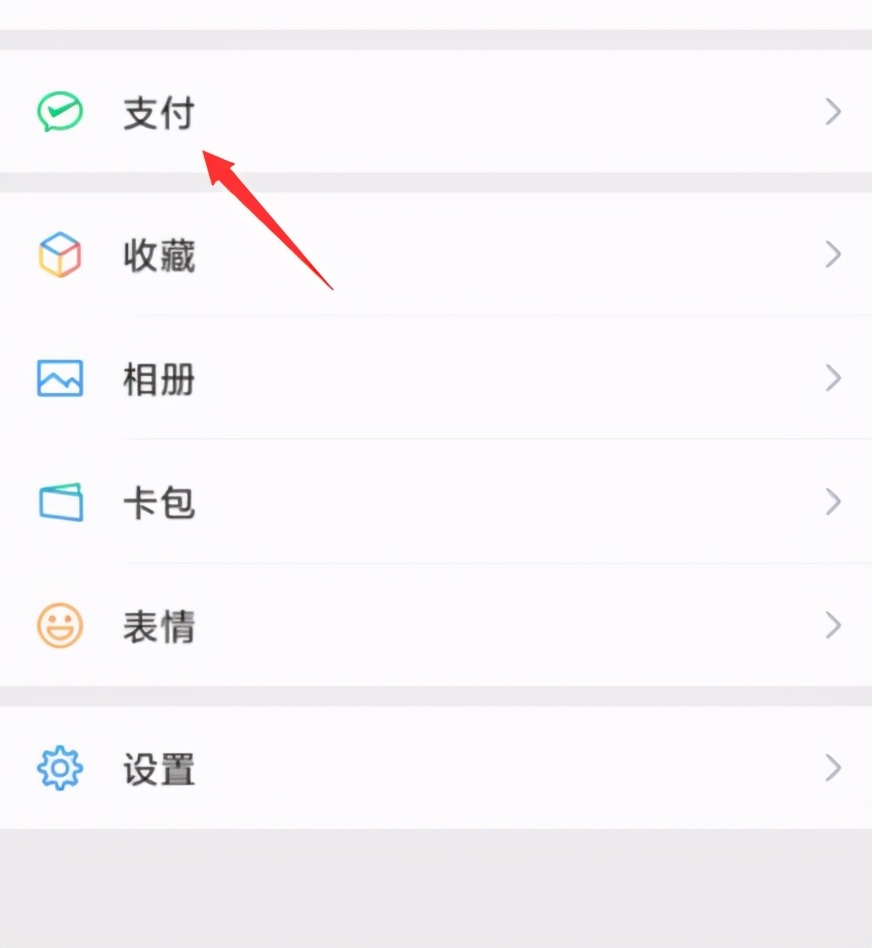Screen dimensions: 872x948
Task: Expand the 收藏 row chevron
Action: [x=833, y=254]
